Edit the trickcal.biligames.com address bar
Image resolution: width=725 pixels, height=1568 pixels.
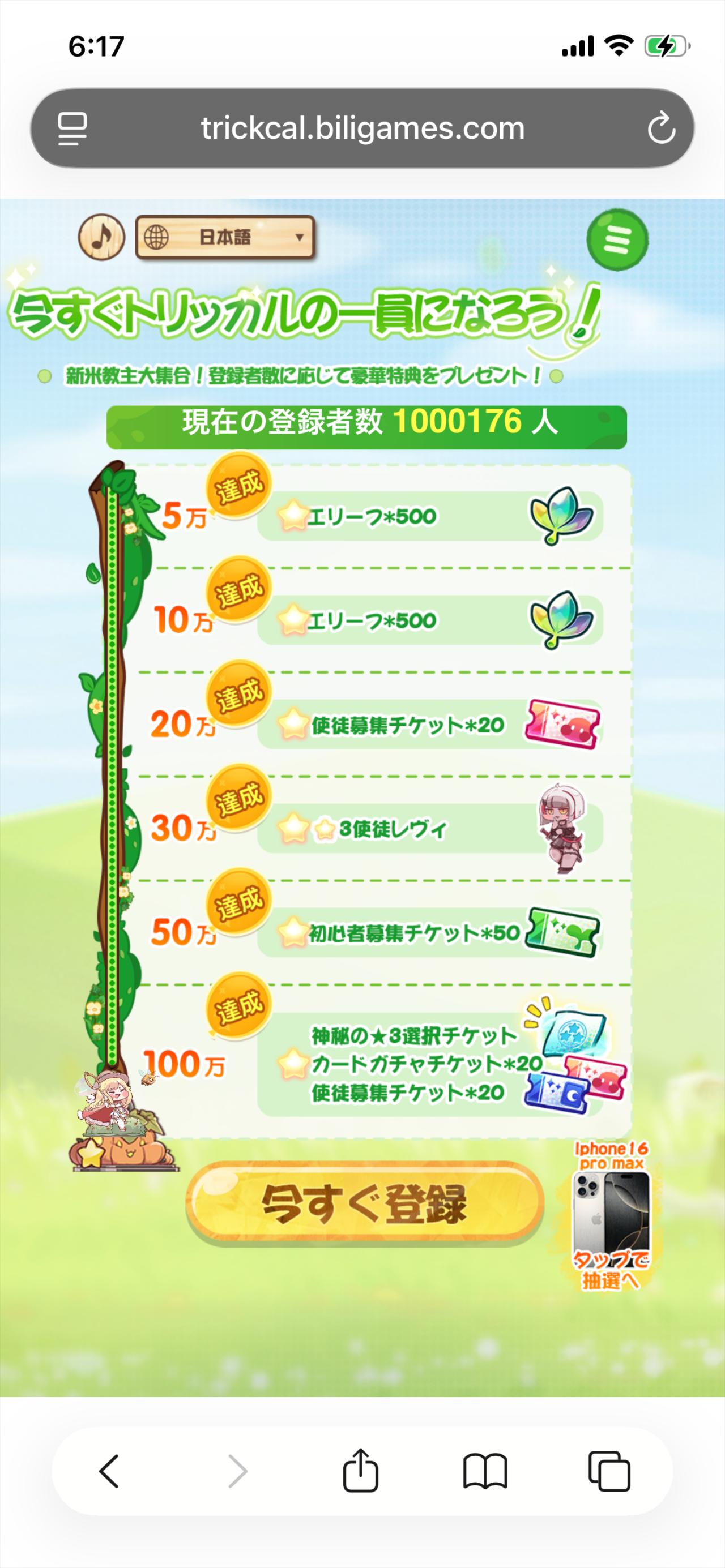pyautogui.click(x=362, y=128)
